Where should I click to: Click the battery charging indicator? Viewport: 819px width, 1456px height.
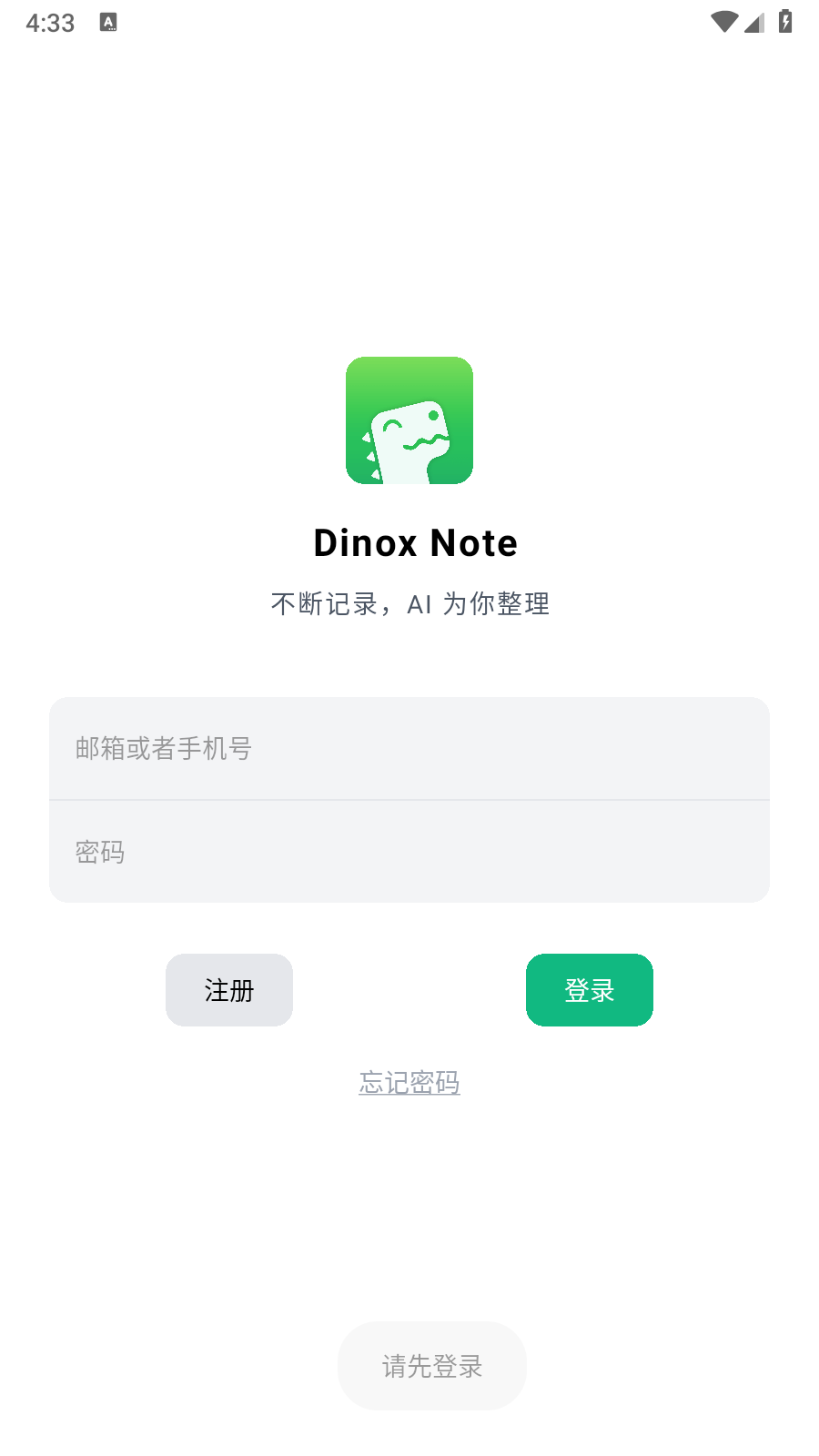(x=787, y=23)
